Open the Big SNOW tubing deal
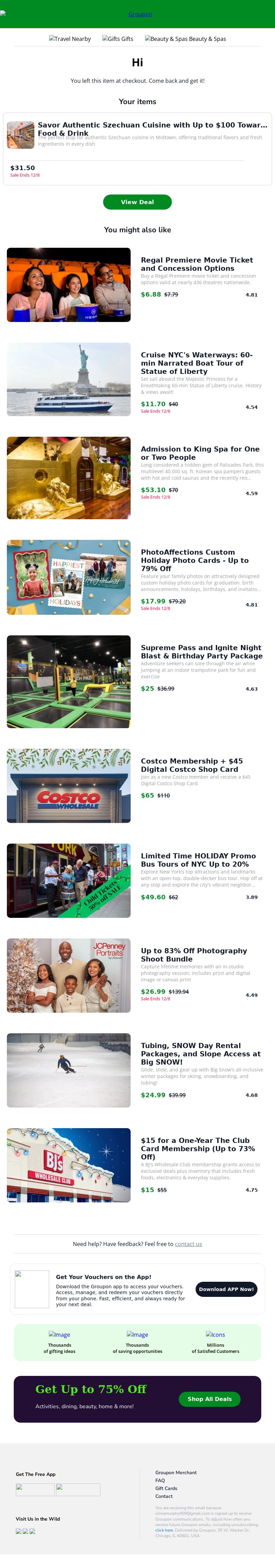 [200, 1053]
